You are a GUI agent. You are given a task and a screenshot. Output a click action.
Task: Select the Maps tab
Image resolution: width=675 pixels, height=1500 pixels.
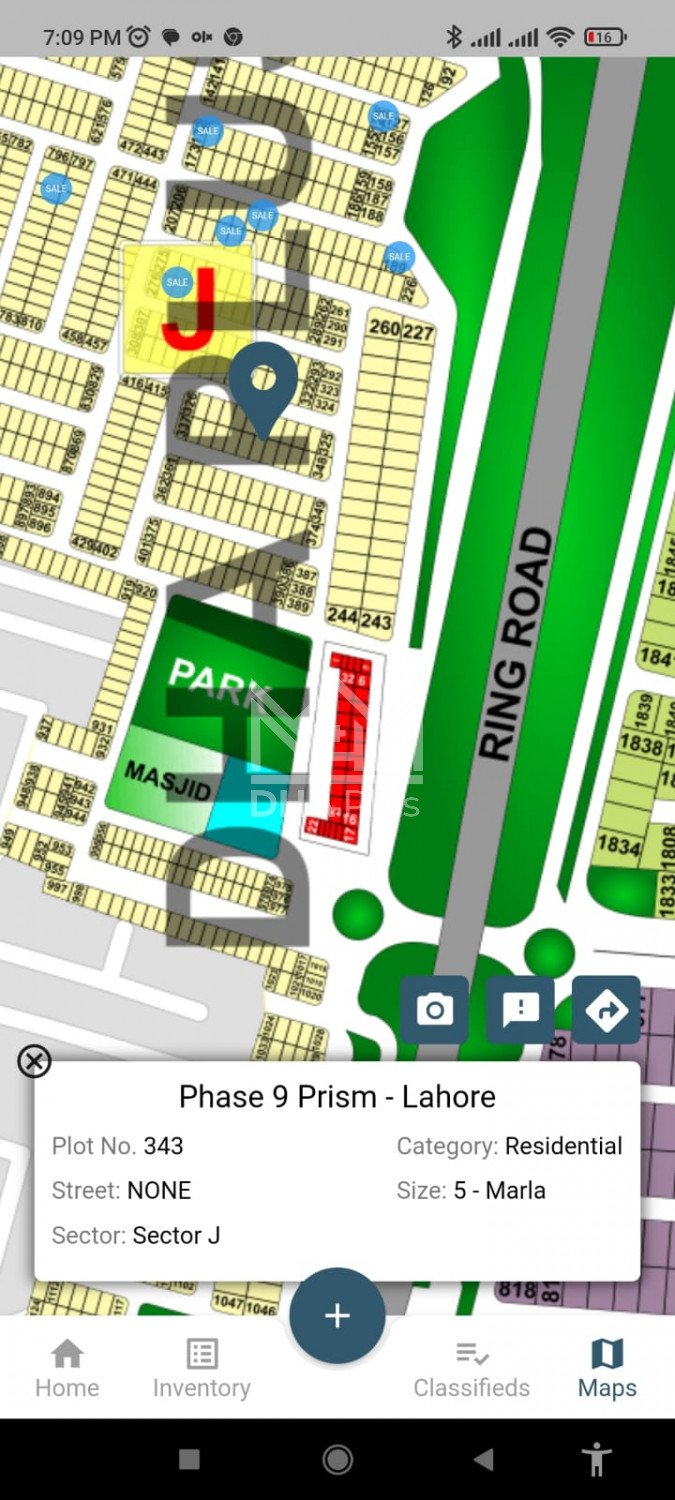pos(606,1369)
